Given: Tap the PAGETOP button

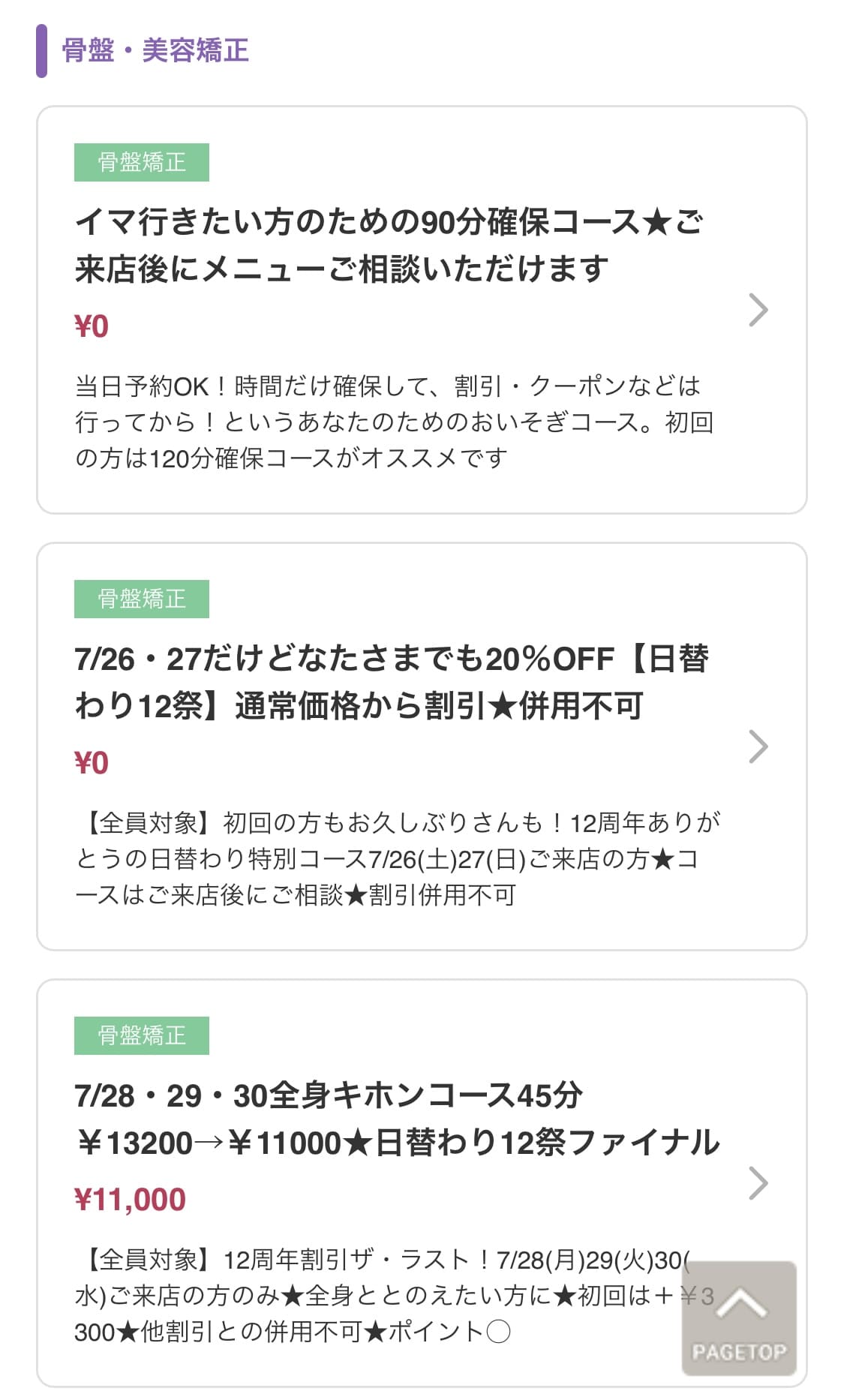Looking at the screenshot, I should [x=739, y=1318].
